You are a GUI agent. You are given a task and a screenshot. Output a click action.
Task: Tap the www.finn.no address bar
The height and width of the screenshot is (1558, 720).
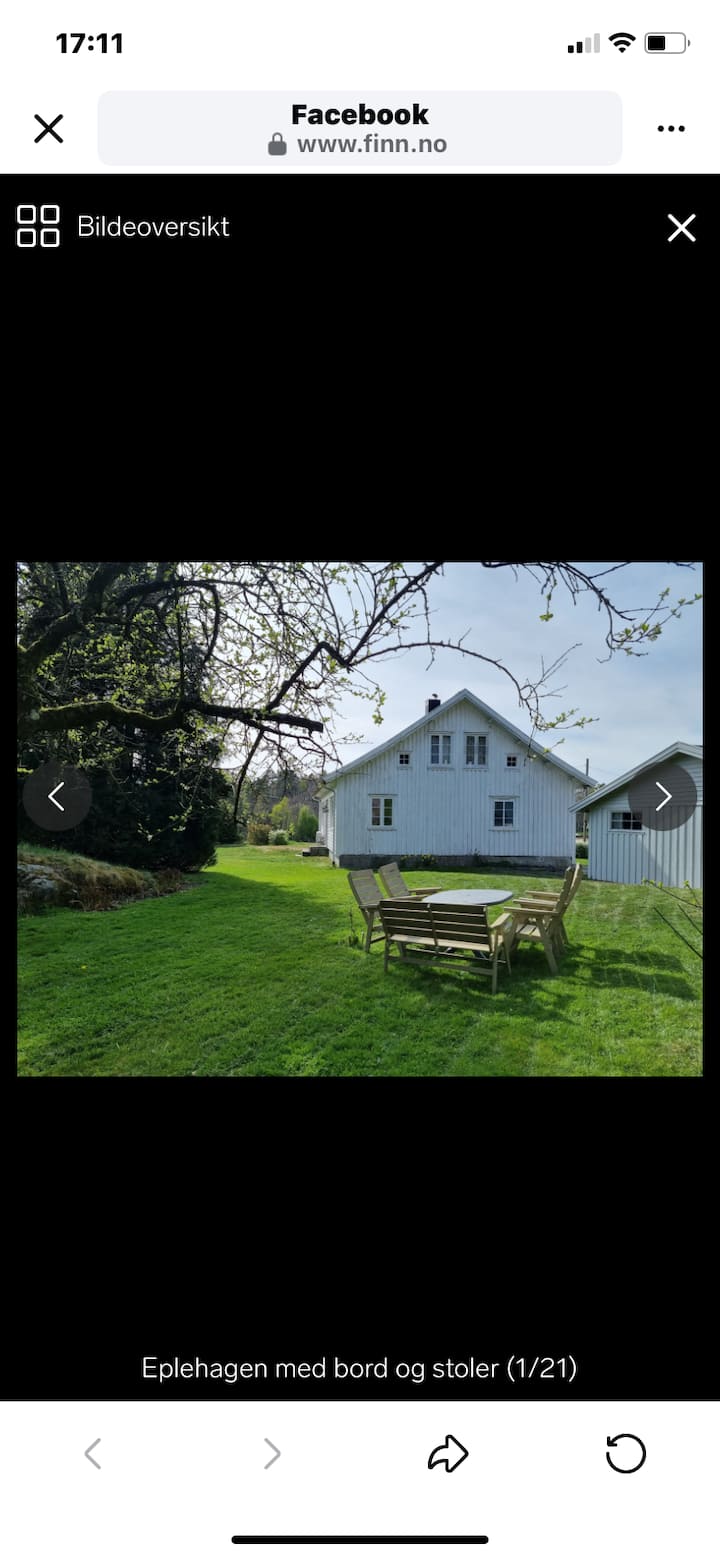(360, 128)
